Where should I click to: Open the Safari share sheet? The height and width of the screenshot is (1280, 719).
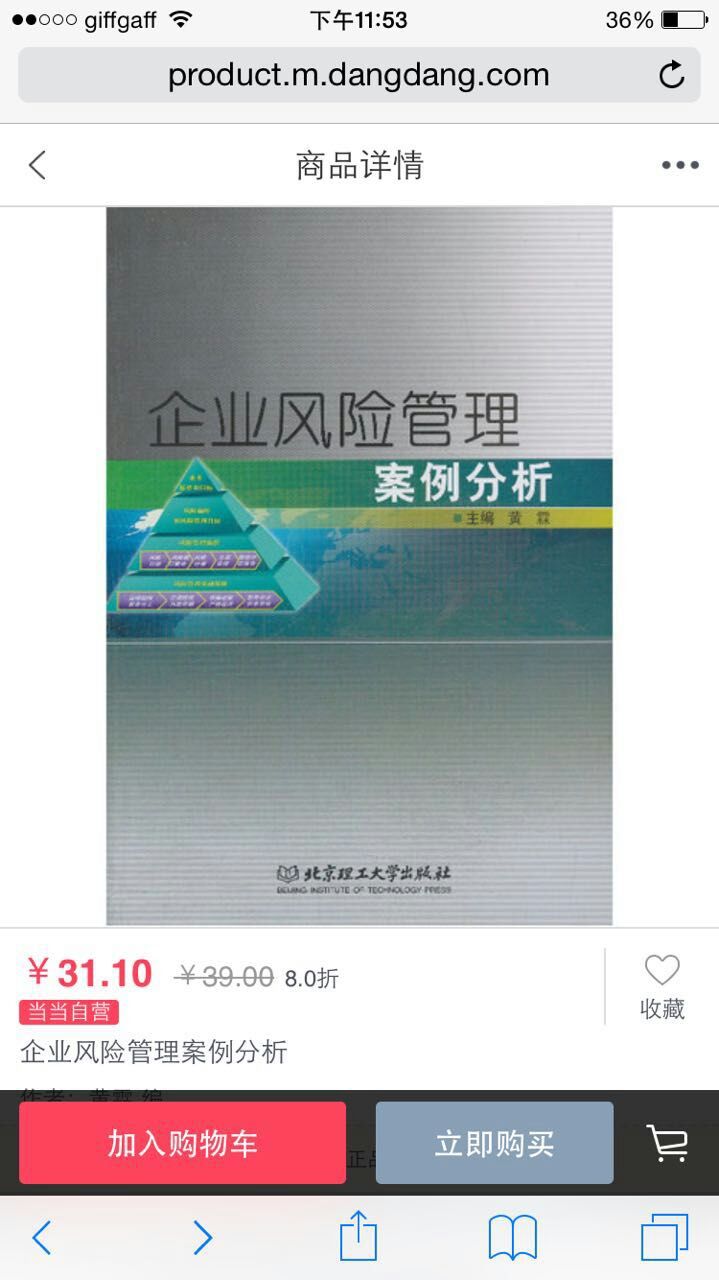358,1238
